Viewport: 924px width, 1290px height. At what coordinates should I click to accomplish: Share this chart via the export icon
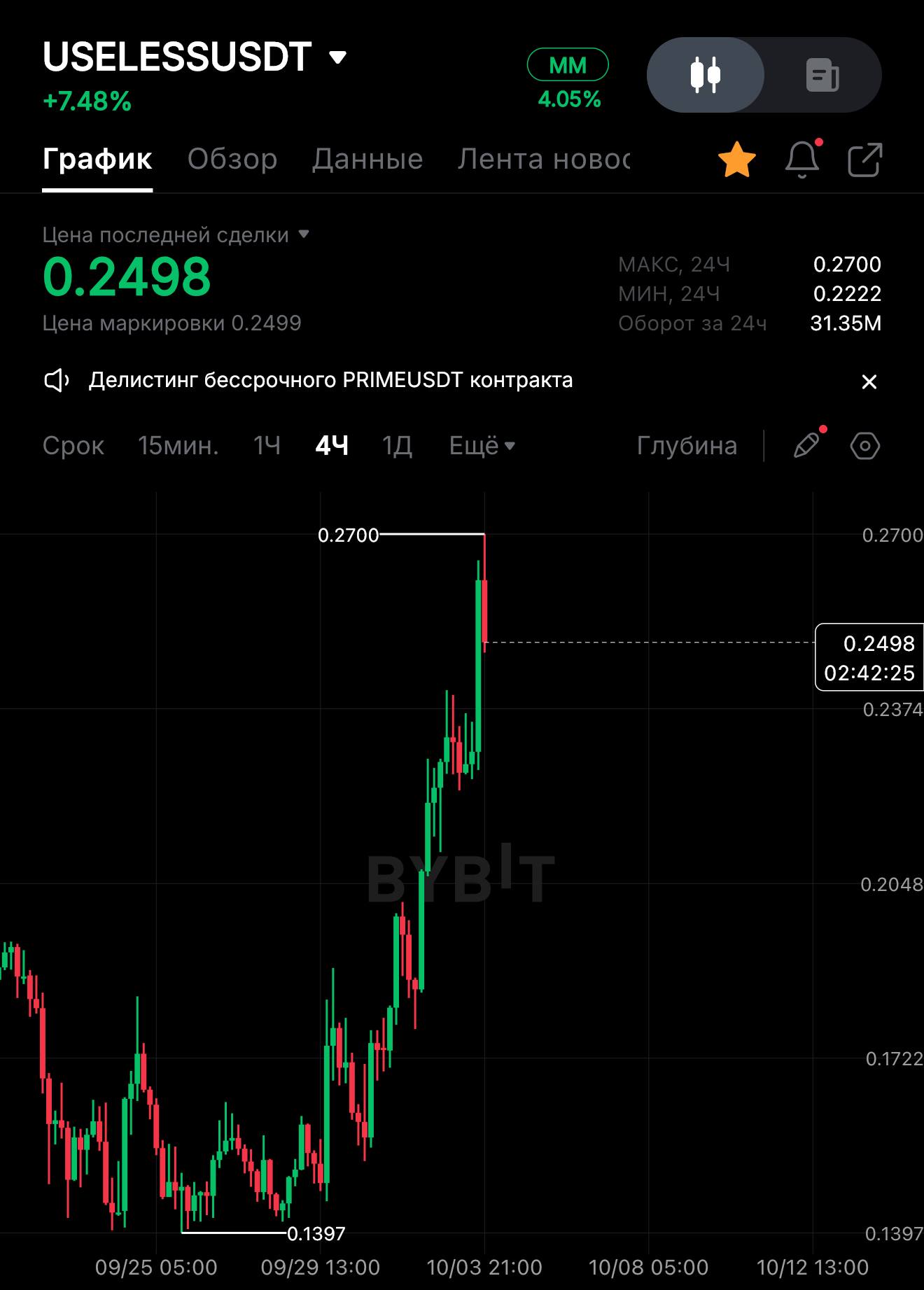point(864,160)
